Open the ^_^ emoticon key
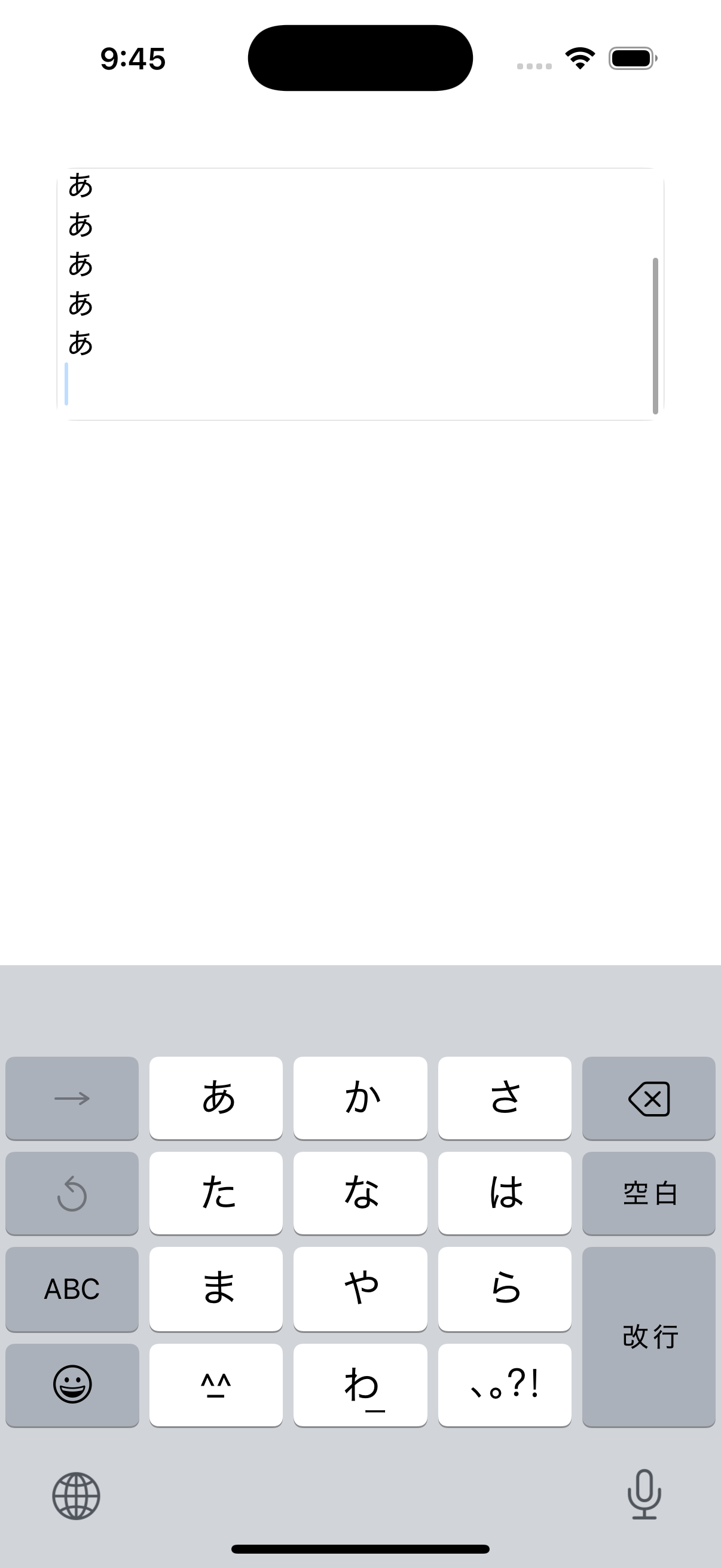The width and height of the screenshot is (721, 1568). point(216,1385)
